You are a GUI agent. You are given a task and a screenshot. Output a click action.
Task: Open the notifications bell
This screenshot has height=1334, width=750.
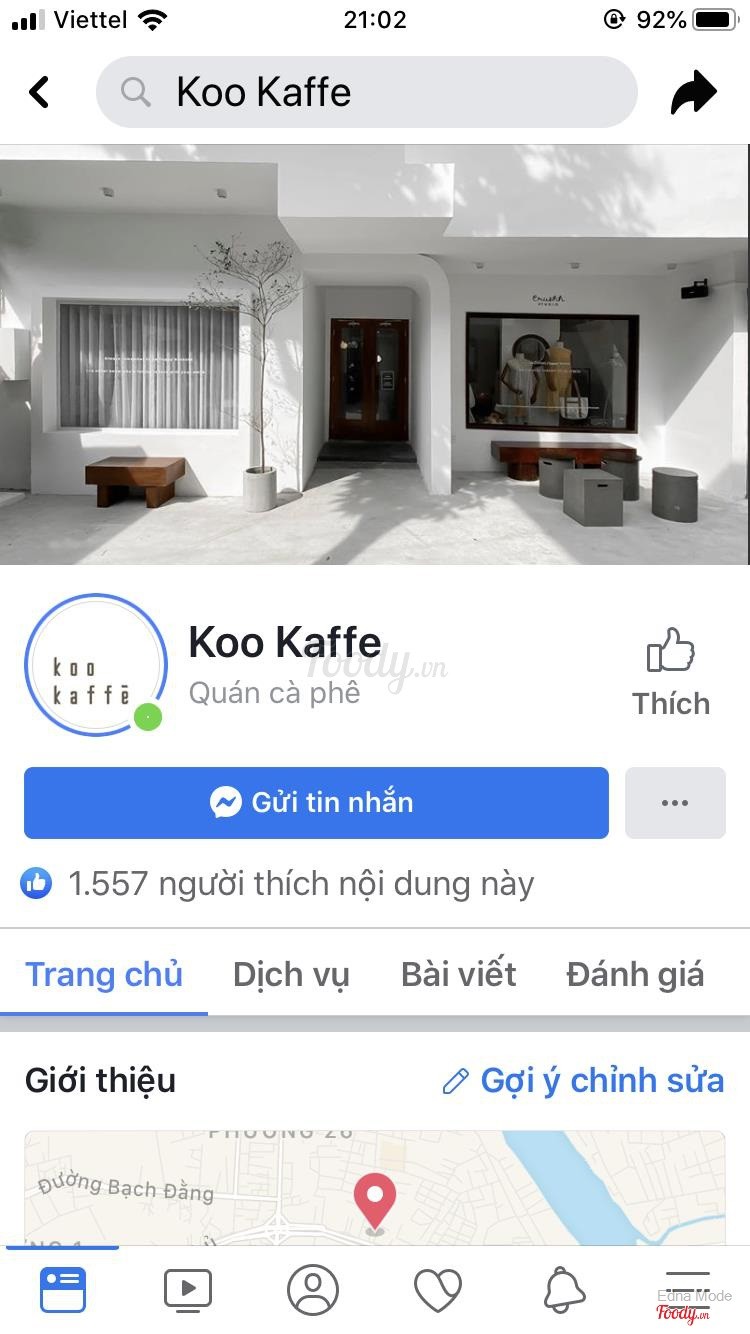(x=564, y=1290)
